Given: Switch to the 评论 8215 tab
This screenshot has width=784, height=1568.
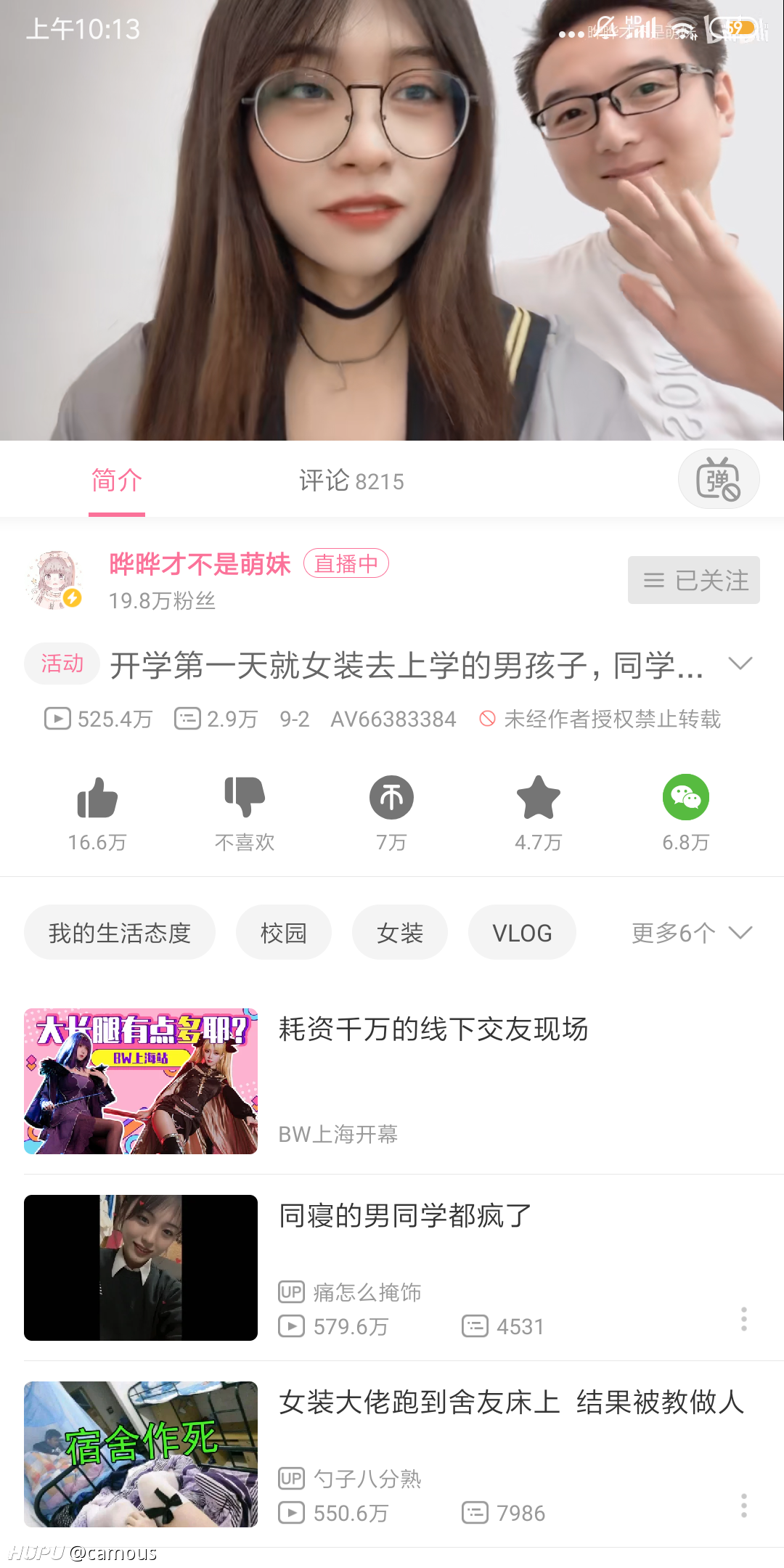Looking at the screenshot, I should pyautogui.click(x=351, y=481).
